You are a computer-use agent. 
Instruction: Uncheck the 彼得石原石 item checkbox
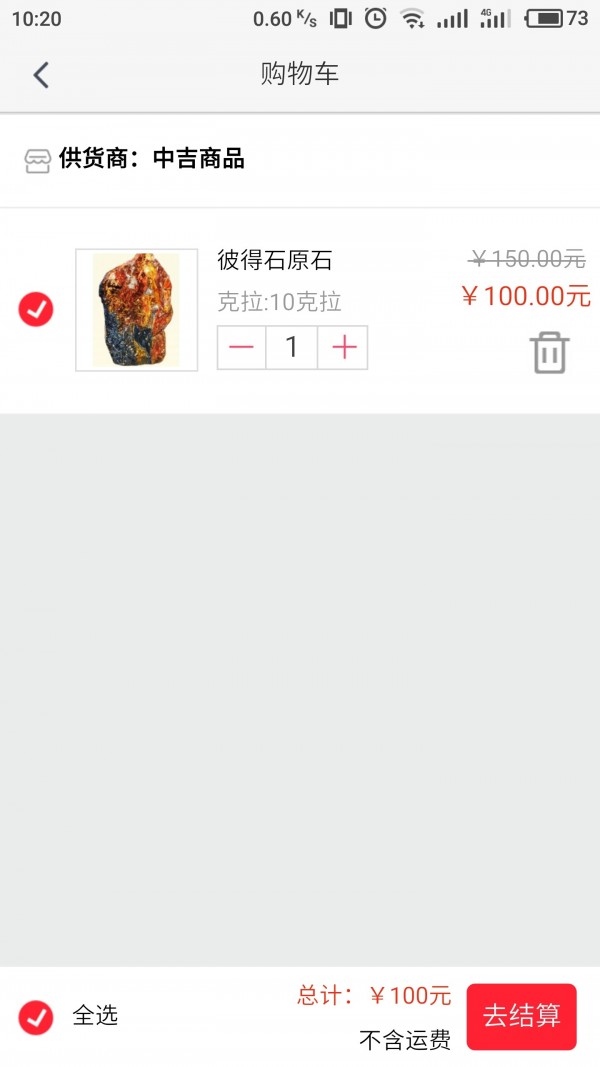pyautogui.click(x=36, y=310)
